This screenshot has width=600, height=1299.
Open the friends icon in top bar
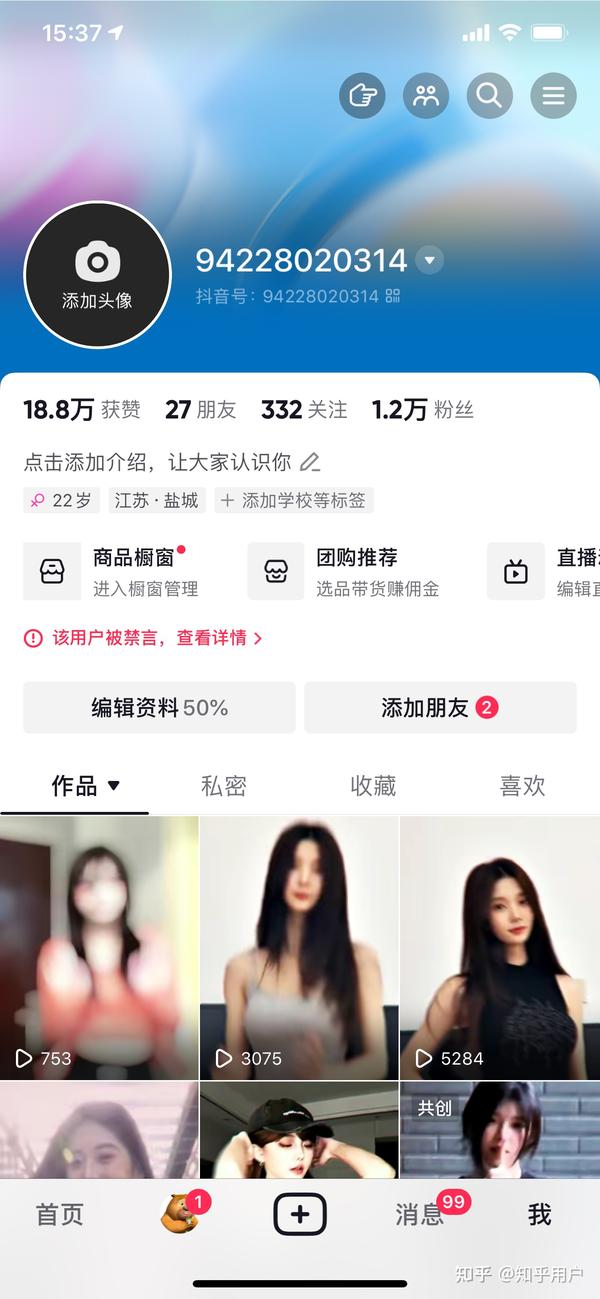tap(426, 96)
